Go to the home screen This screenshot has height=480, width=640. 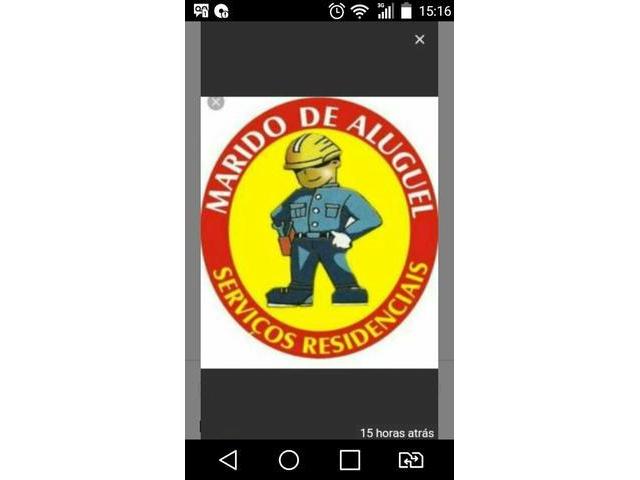(x=289, y=460)
